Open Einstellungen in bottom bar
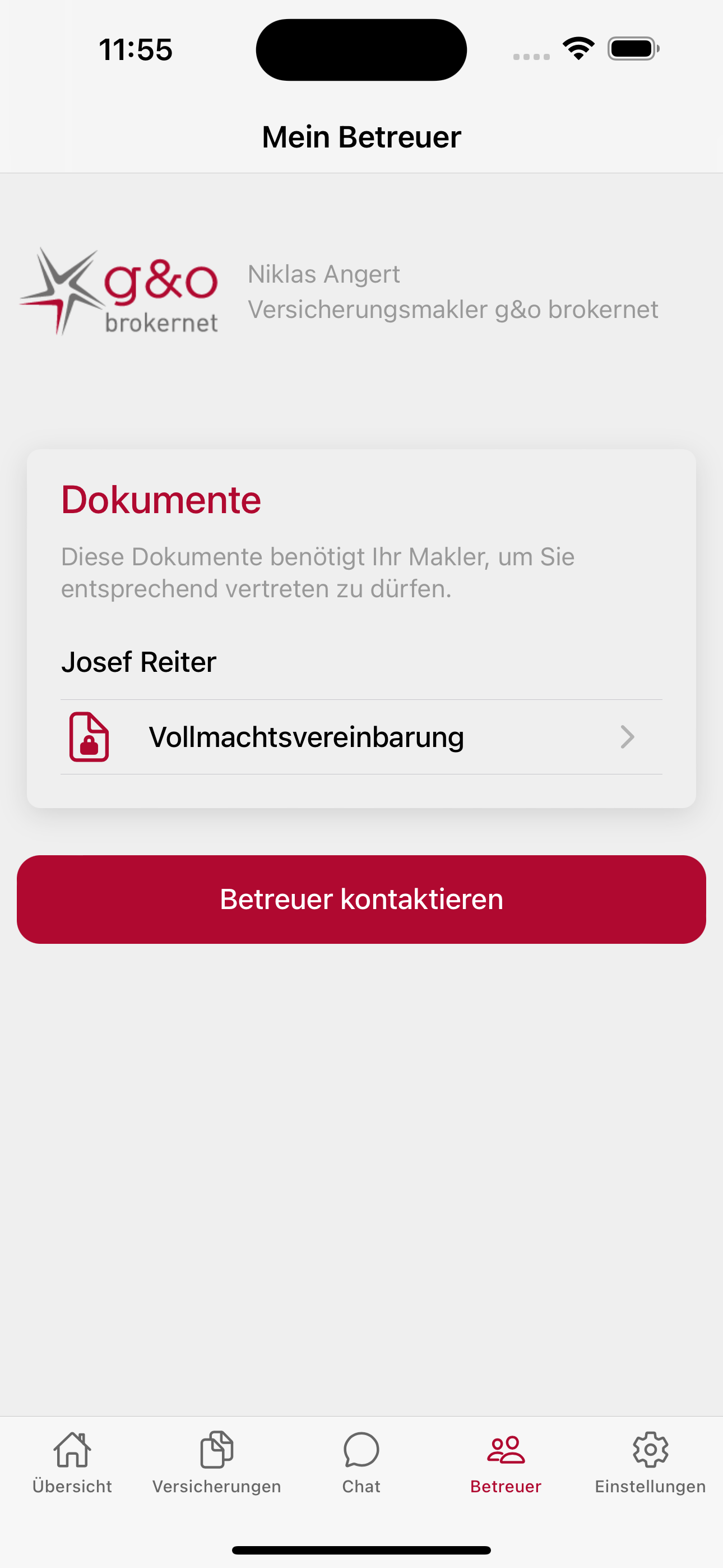Screen dimensions: 723x1568 651,1462
